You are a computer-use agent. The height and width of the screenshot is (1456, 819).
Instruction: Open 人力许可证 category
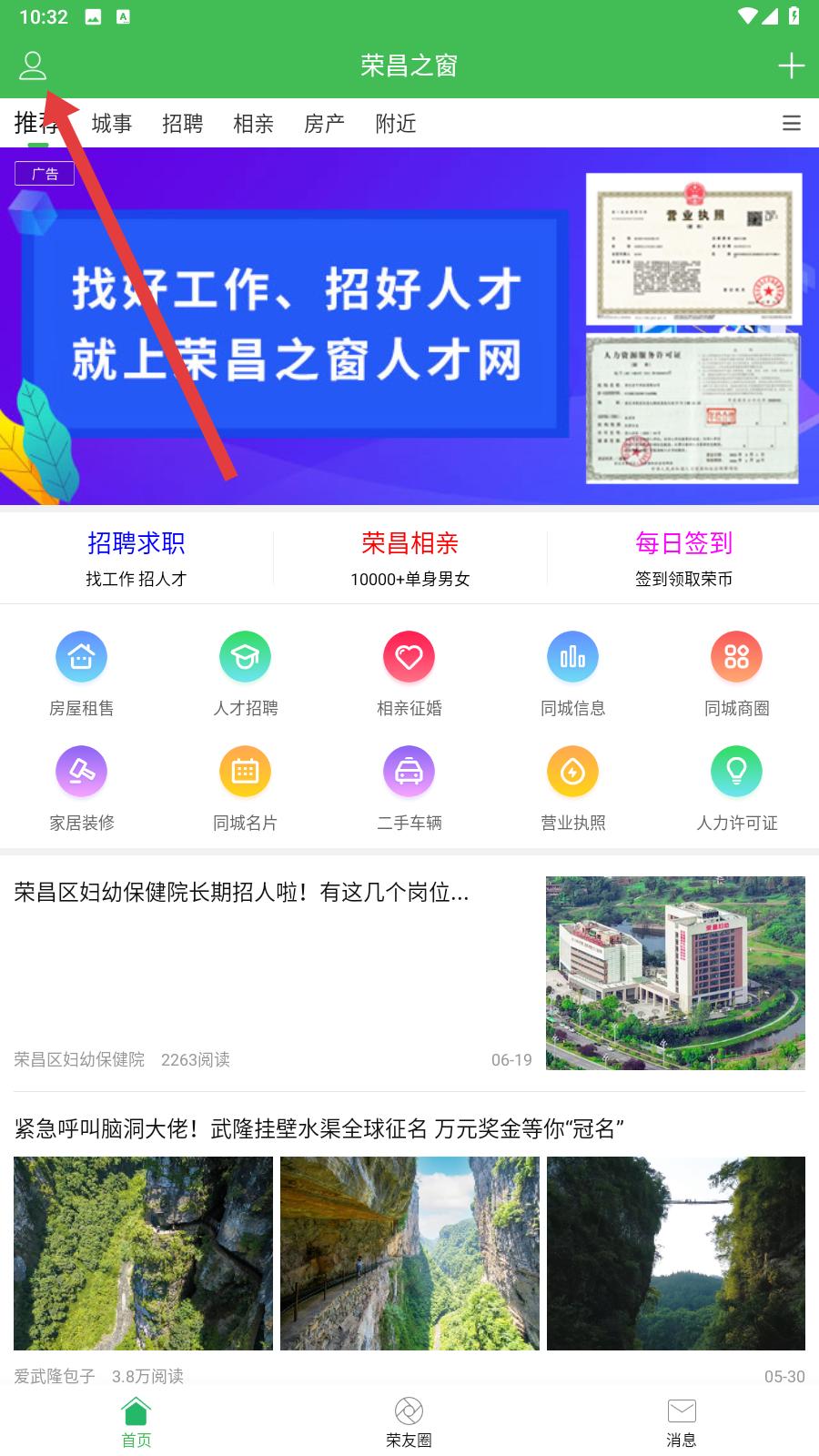click(x=737, y=788)
